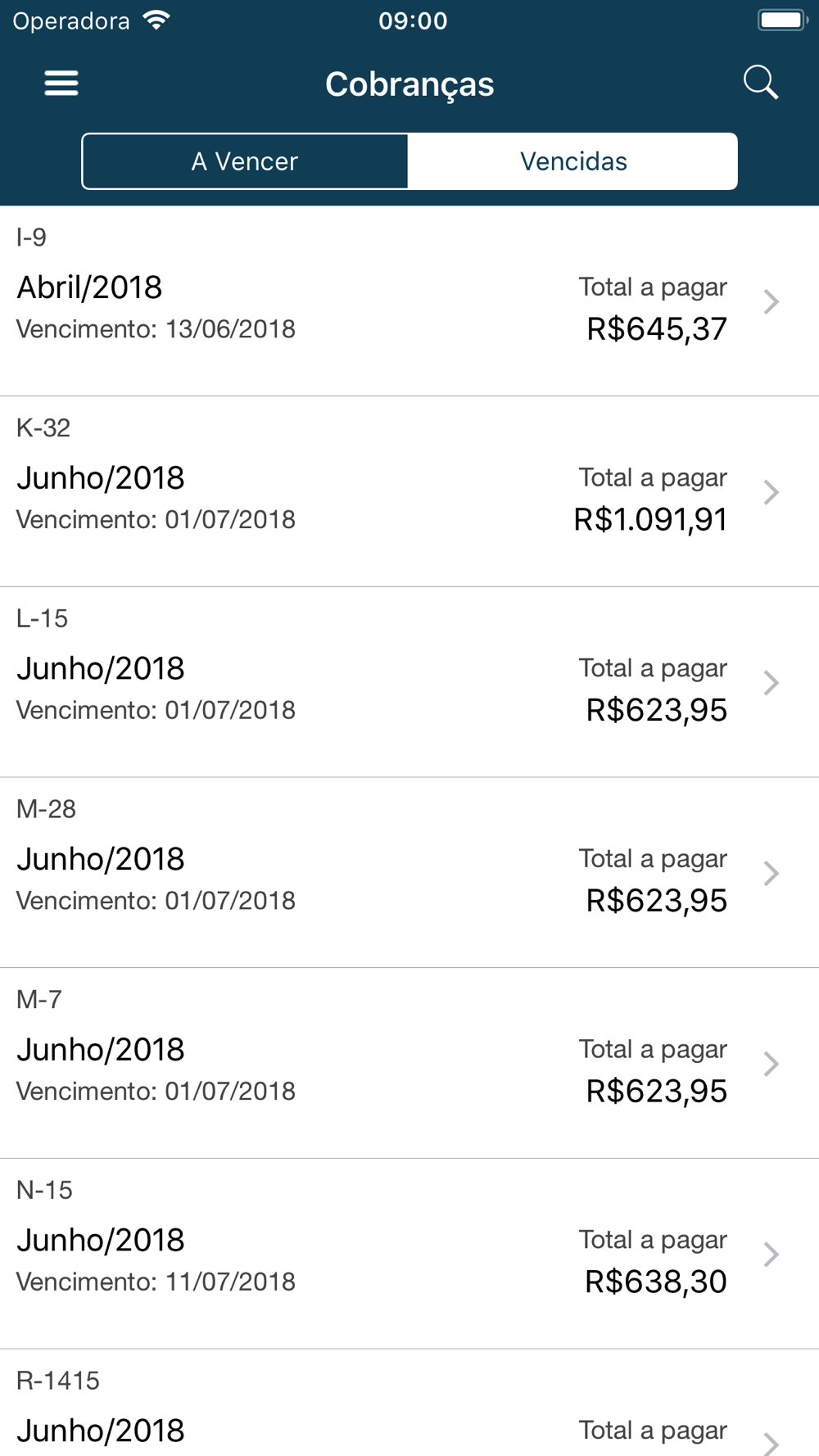Open the hamburger drawer menu
This screenshot has width=819, height=1456.
click(x=61, y=83)
